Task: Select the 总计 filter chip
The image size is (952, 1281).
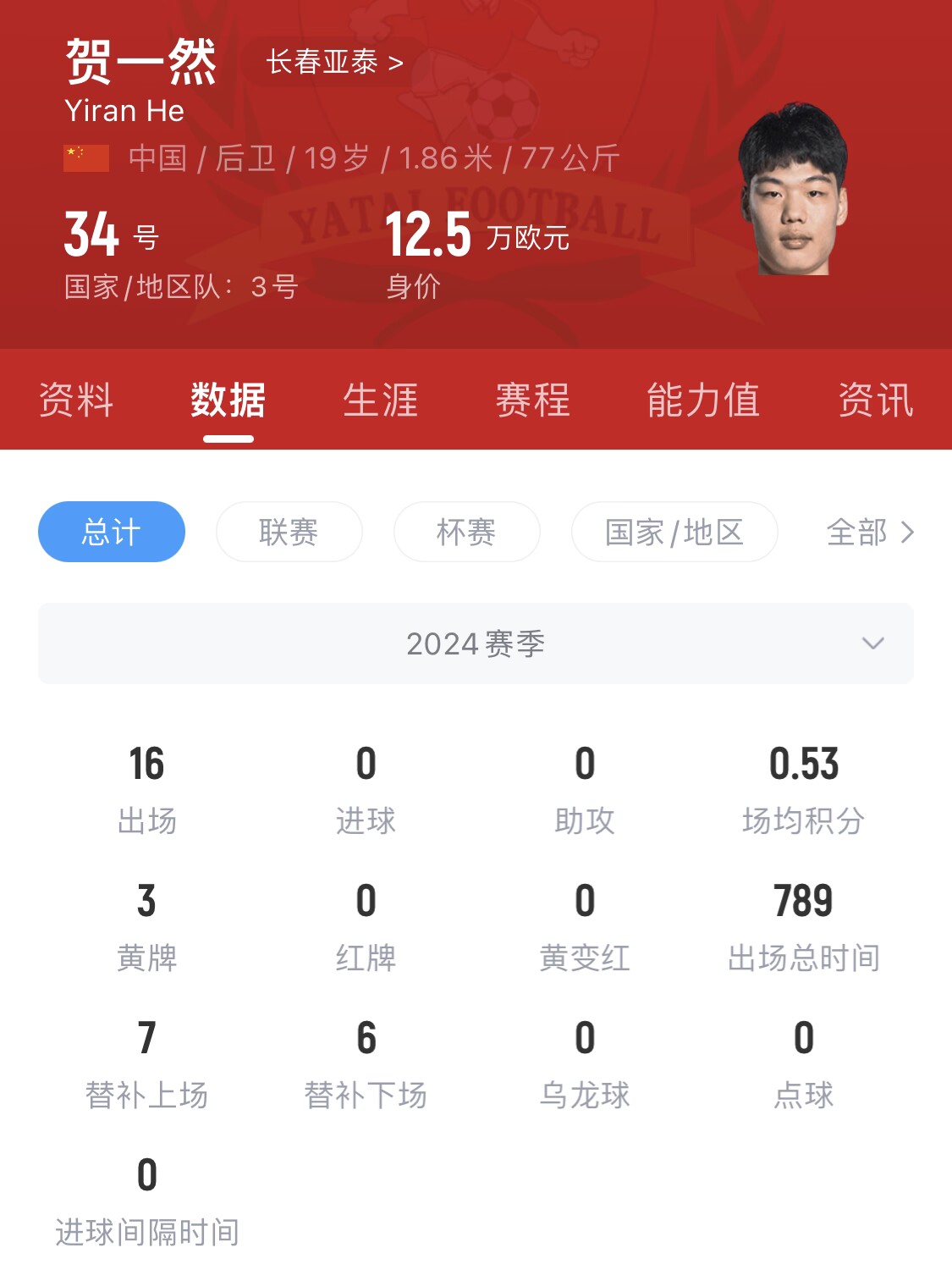Action: (x=111, y=531)
